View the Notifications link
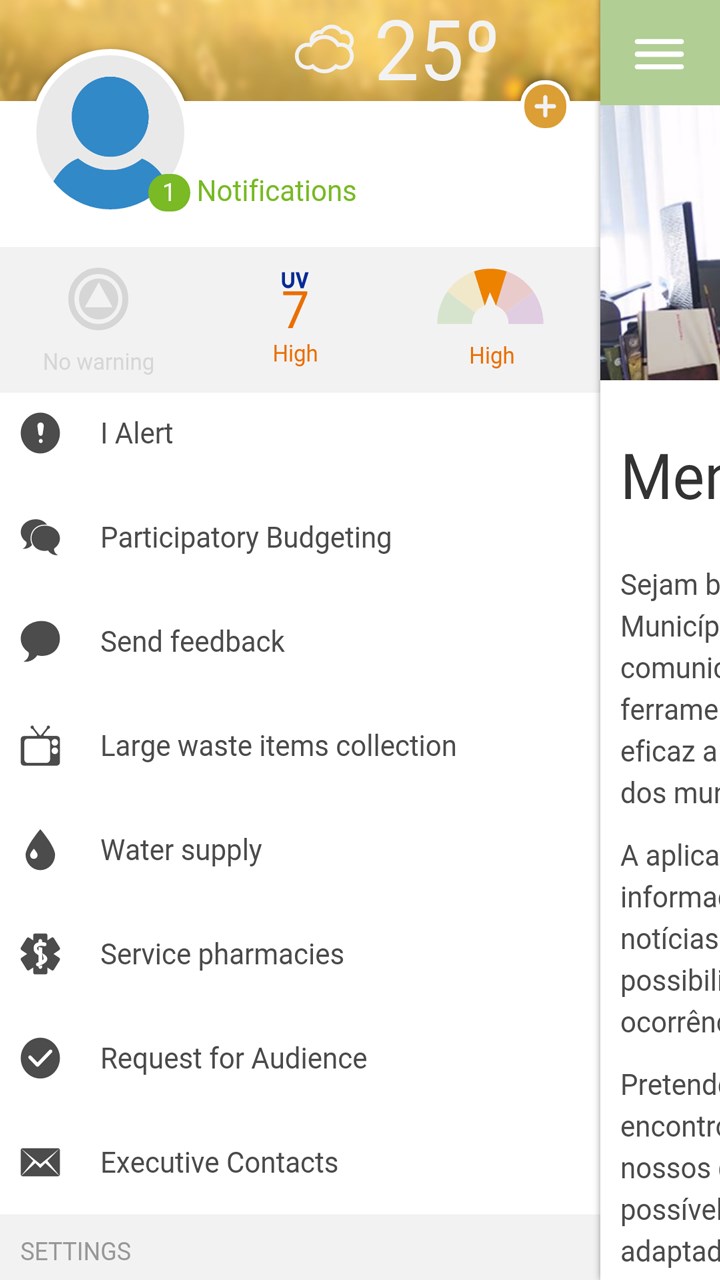The height and width of the screenshot is (1280, 720). point(275,191)
